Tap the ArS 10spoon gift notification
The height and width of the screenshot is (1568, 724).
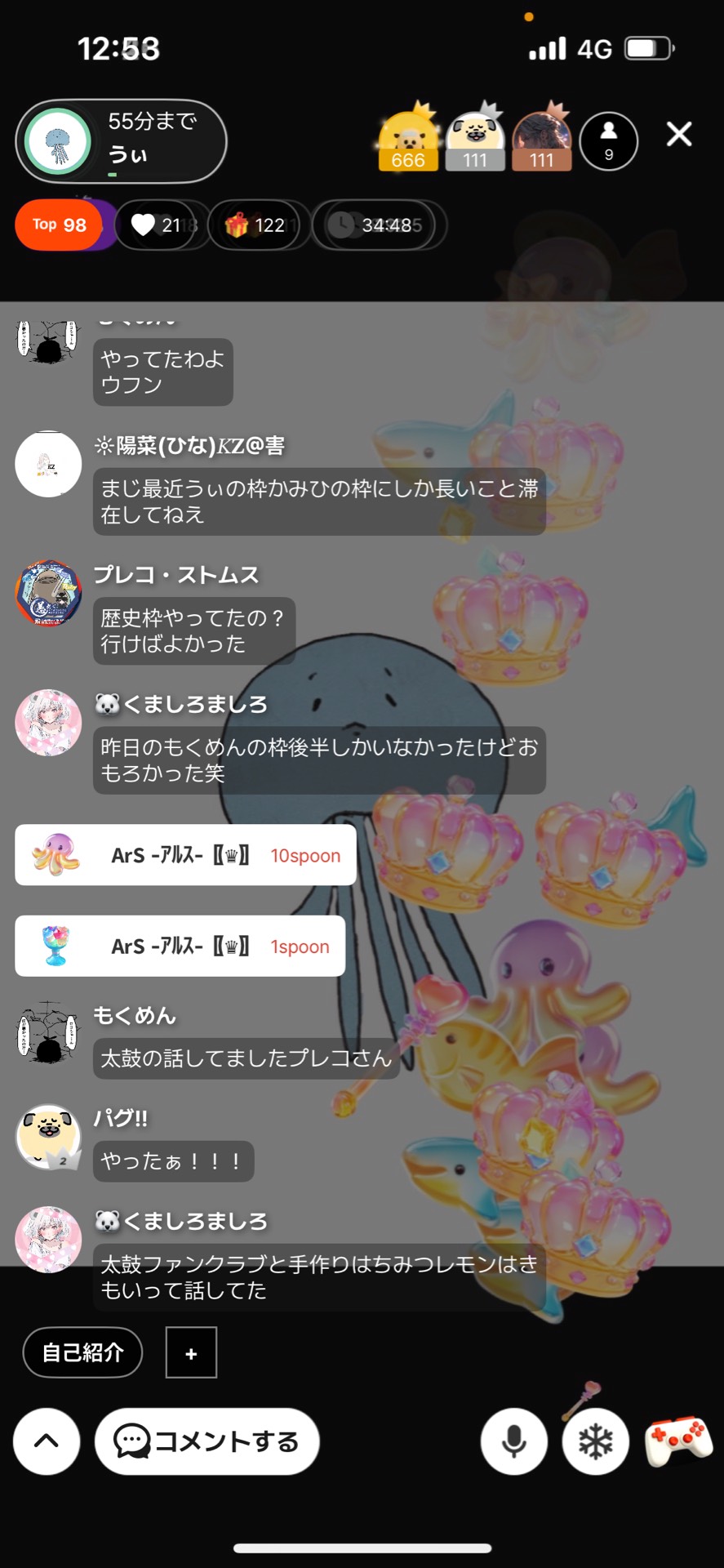coord(184,855)
